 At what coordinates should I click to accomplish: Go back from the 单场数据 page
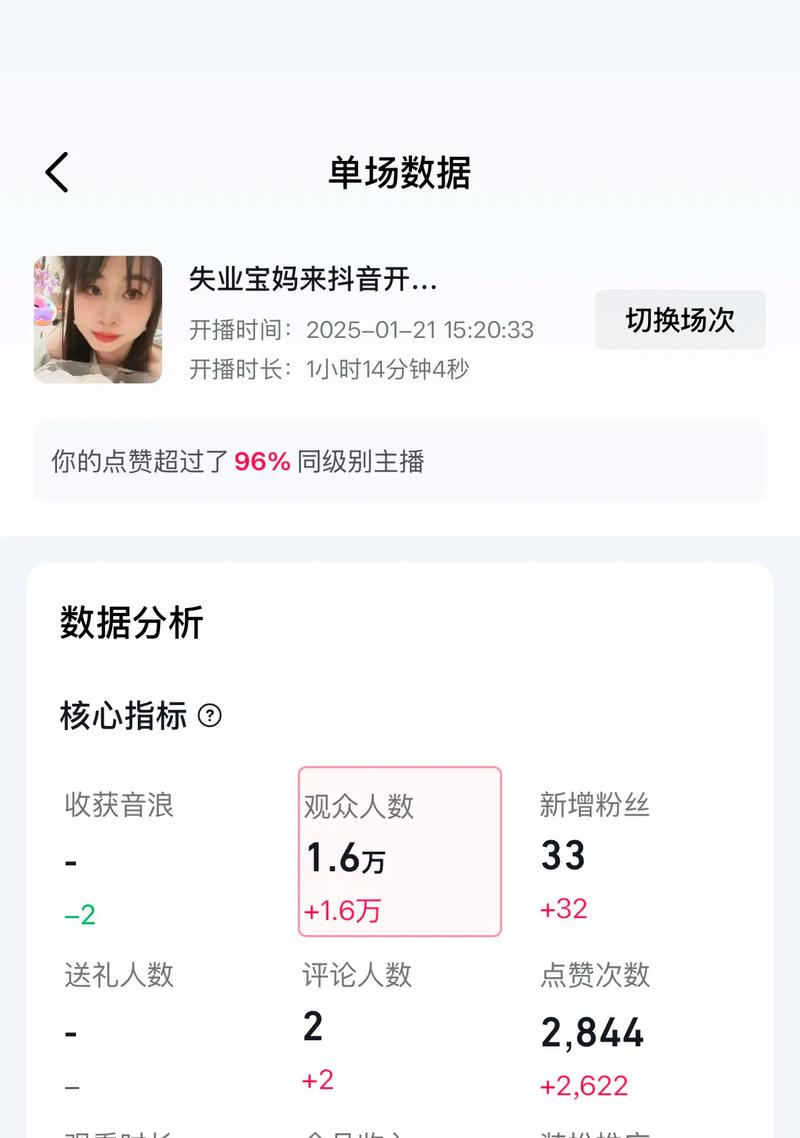57,173
